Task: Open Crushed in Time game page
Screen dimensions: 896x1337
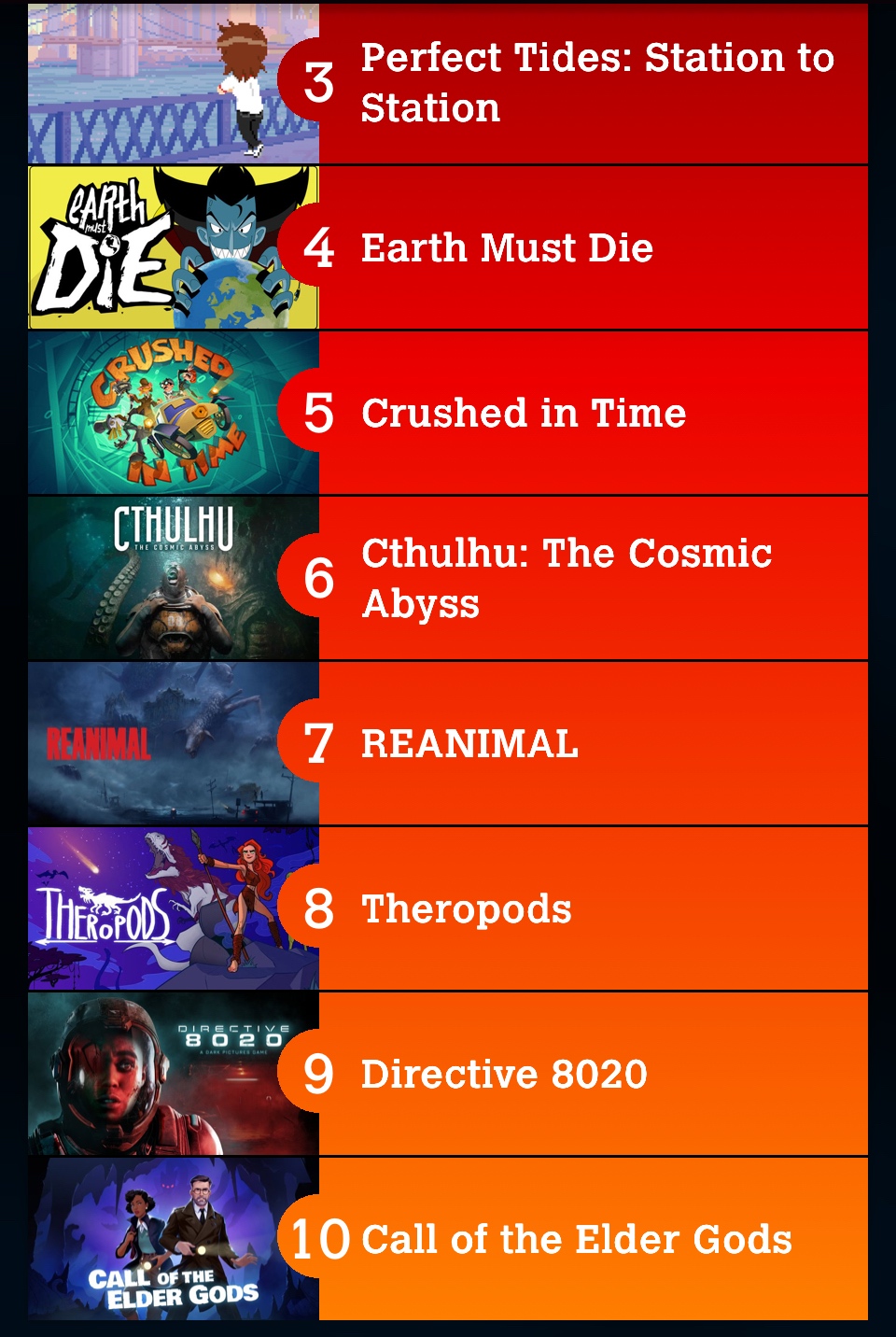Action: point(524,414)
